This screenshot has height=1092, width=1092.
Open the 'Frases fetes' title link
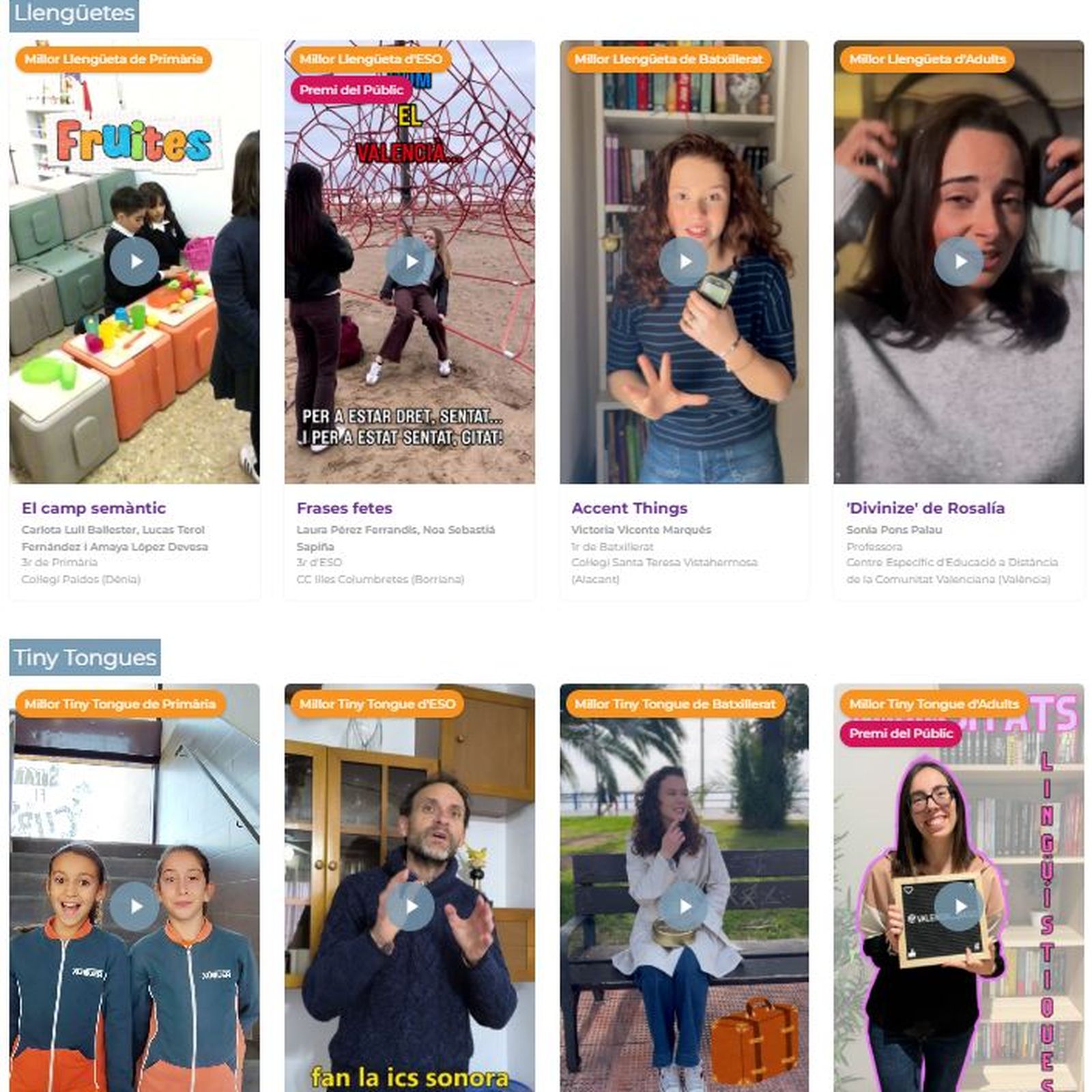[x=344, y=508]
